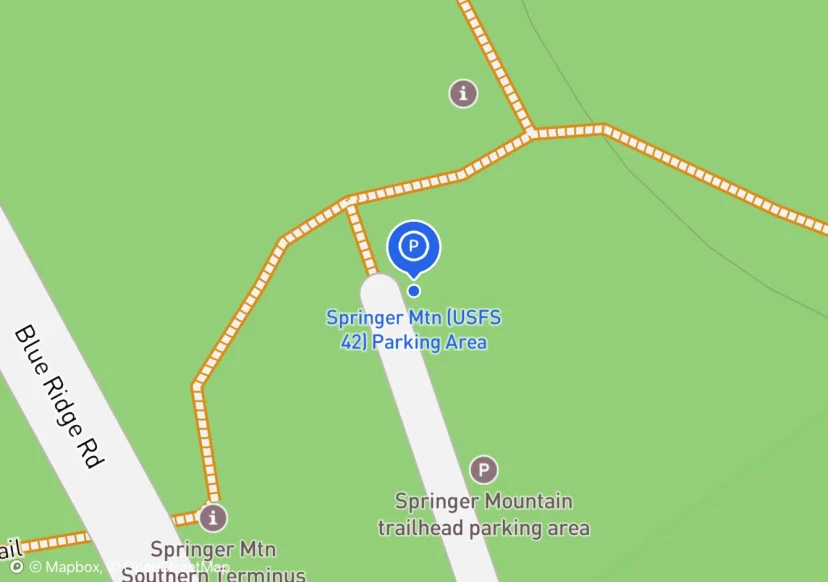
Task: Select the Springer Mtn Southern Terminus info marker
Action: pos(212,518)
